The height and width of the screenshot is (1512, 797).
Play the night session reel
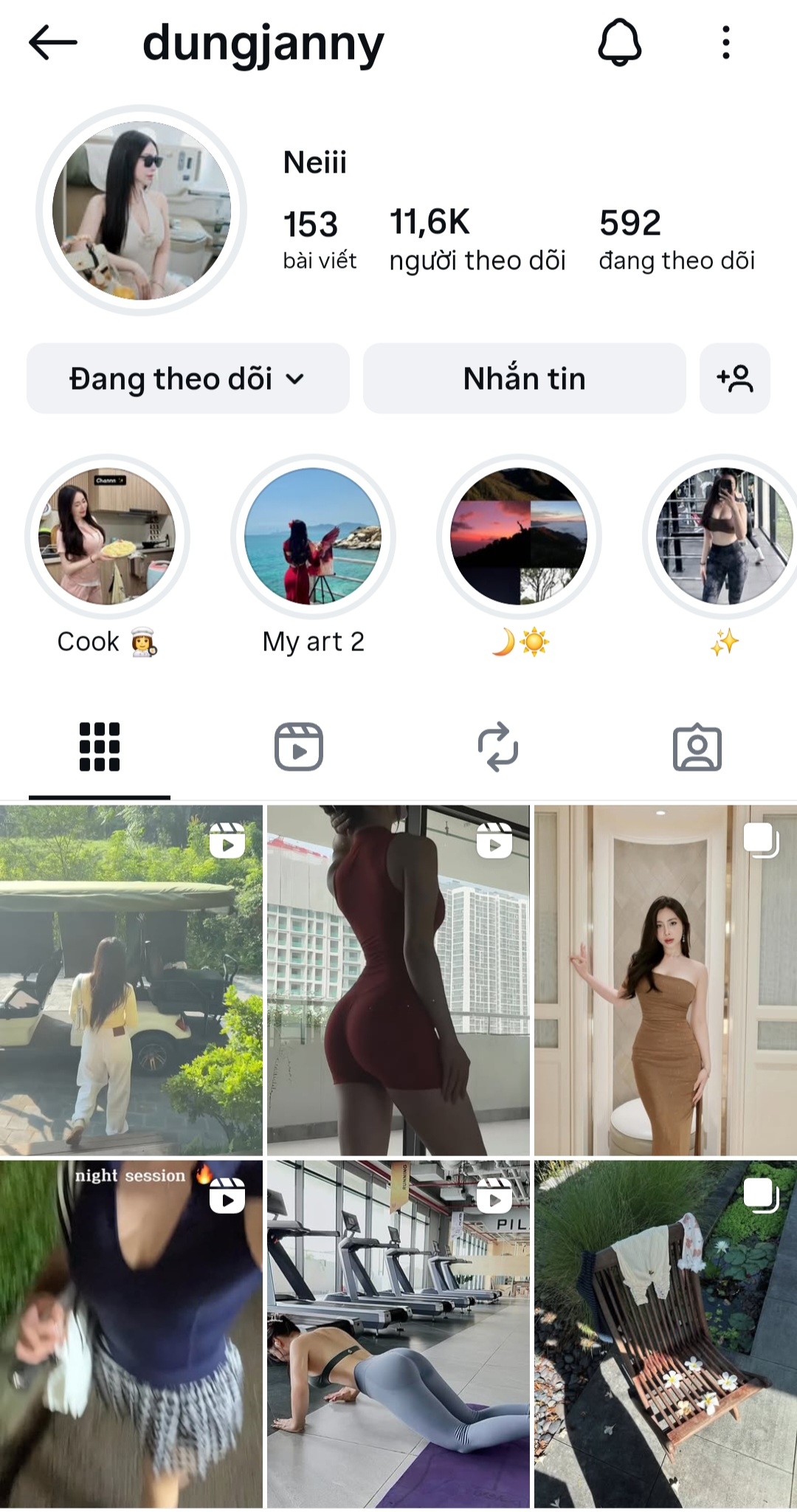click(x=131, y=1335)
